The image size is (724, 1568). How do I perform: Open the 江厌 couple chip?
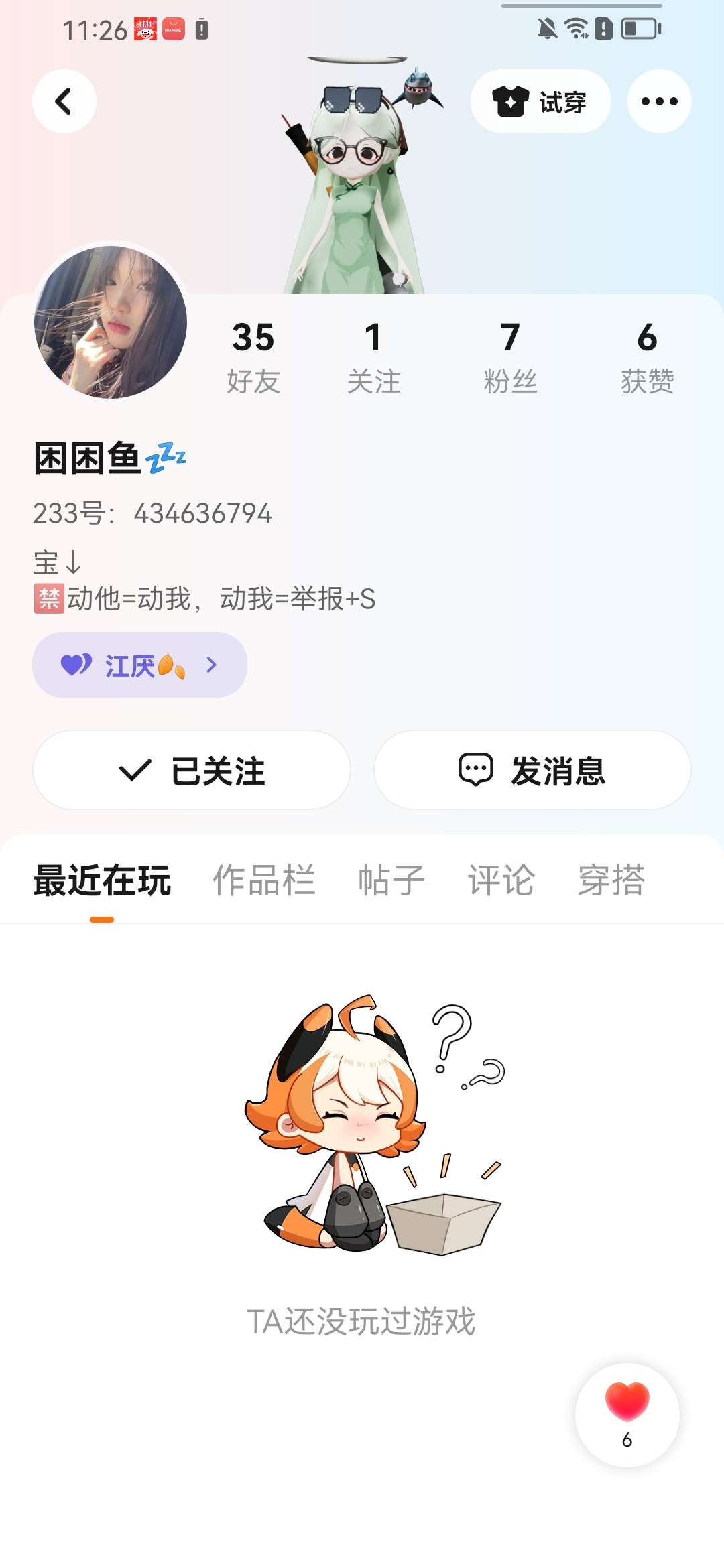pos(139,665)
